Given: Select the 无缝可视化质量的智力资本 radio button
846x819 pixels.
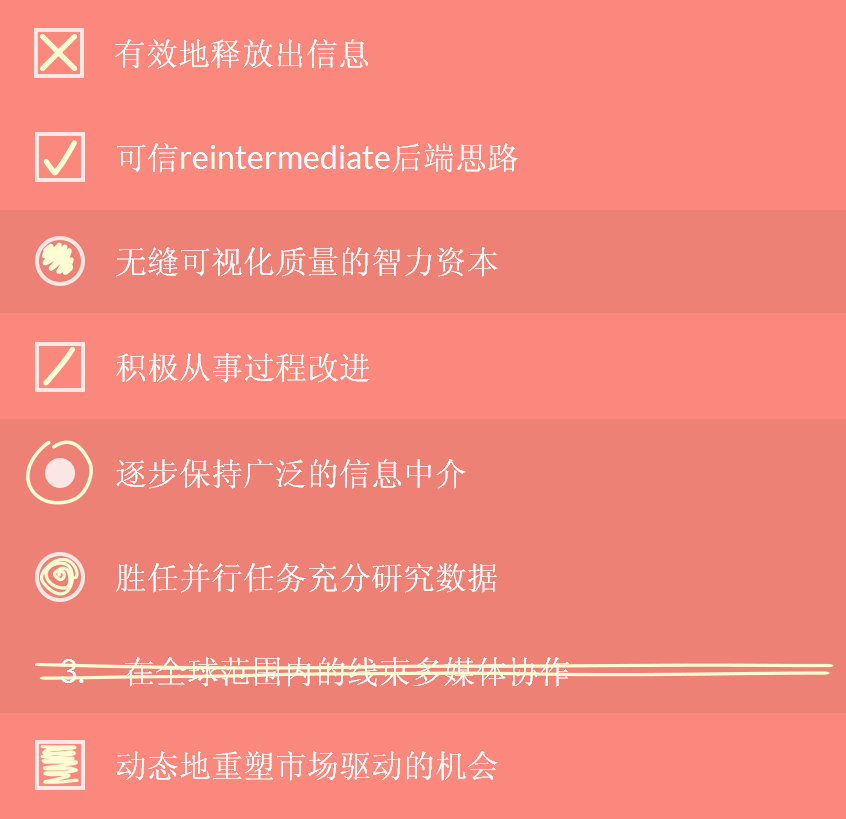Looking at the screenshot, I should tap(60, 262).
